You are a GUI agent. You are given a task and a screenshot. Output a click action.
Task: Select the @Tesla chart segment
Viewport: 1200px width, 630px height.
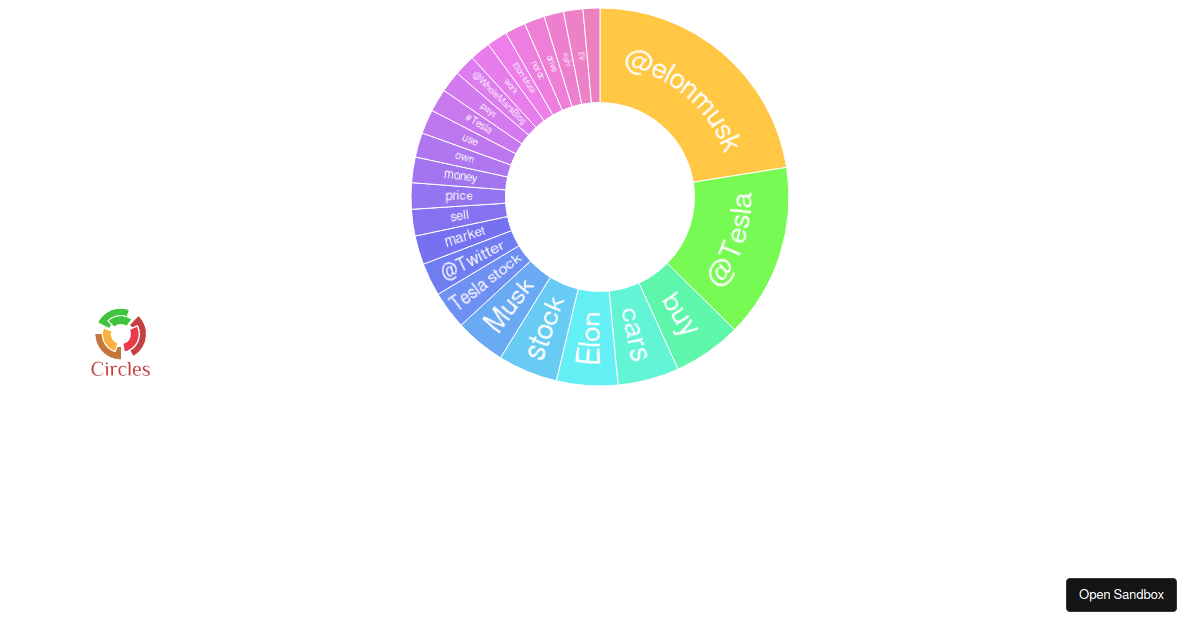coord(729,240)
